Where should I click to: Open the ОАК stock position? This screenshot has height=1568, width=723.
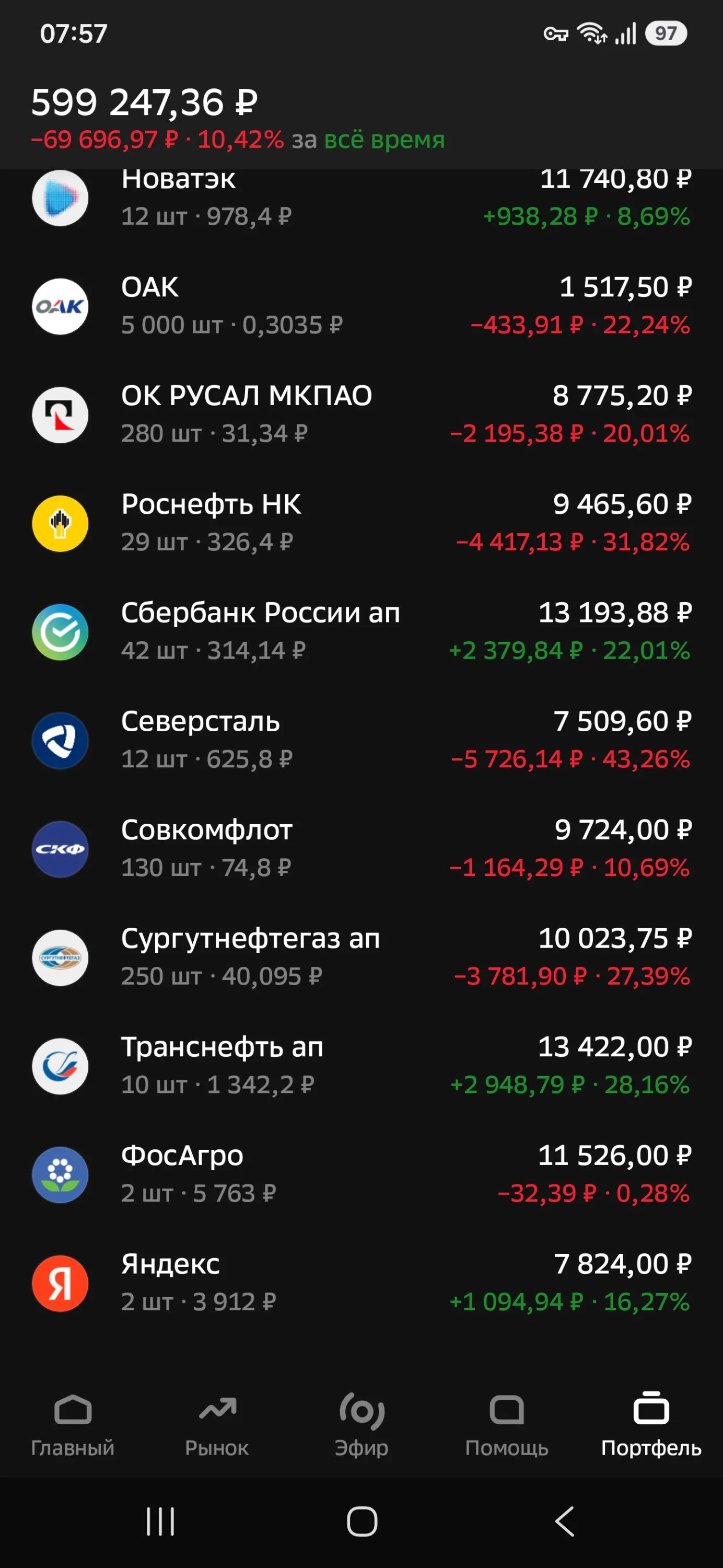coord(361,306)
